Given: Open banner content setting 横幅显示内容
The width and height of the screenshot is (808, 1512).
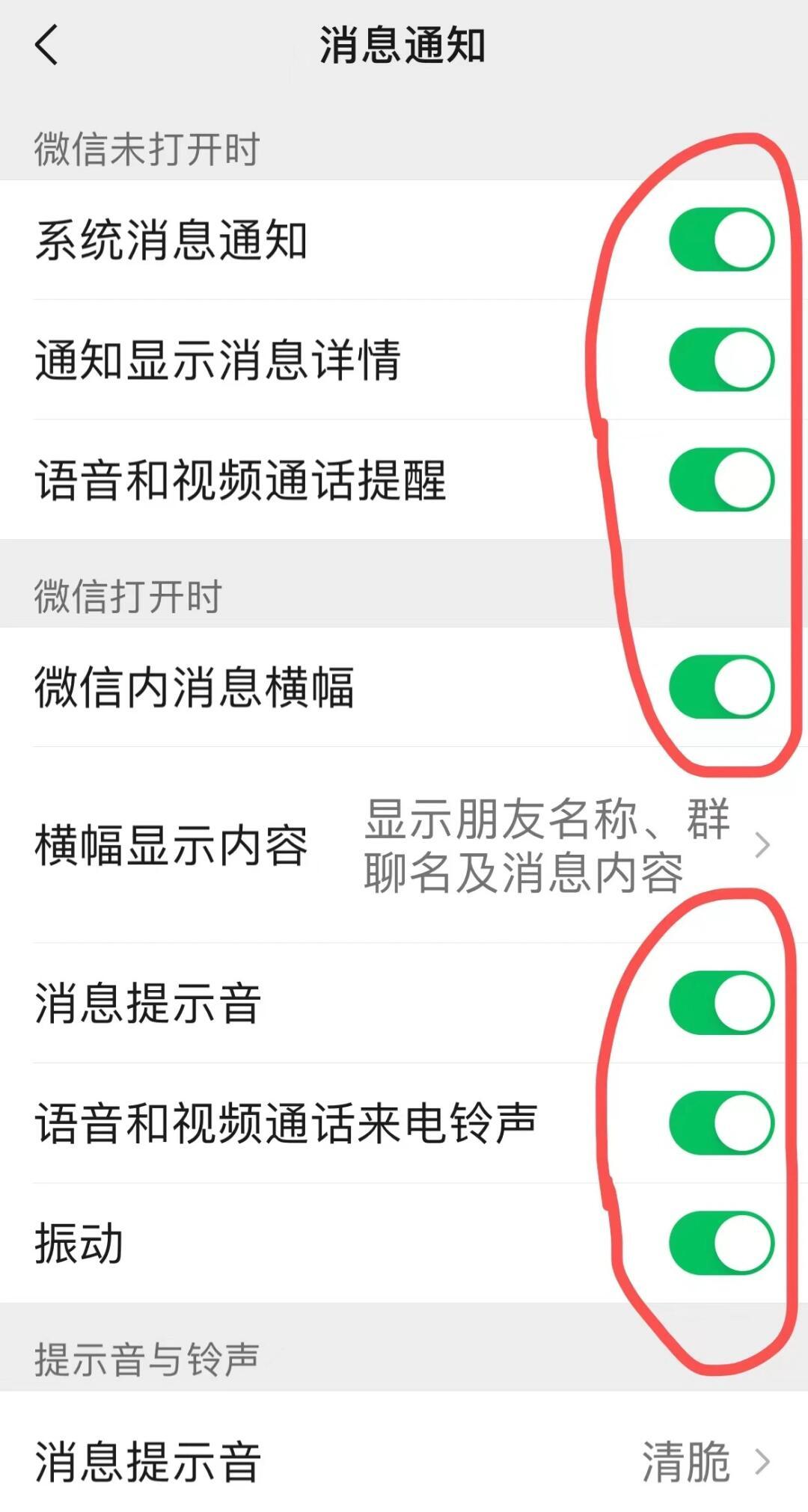Looking at the screenshot, I should coord(172,845).
